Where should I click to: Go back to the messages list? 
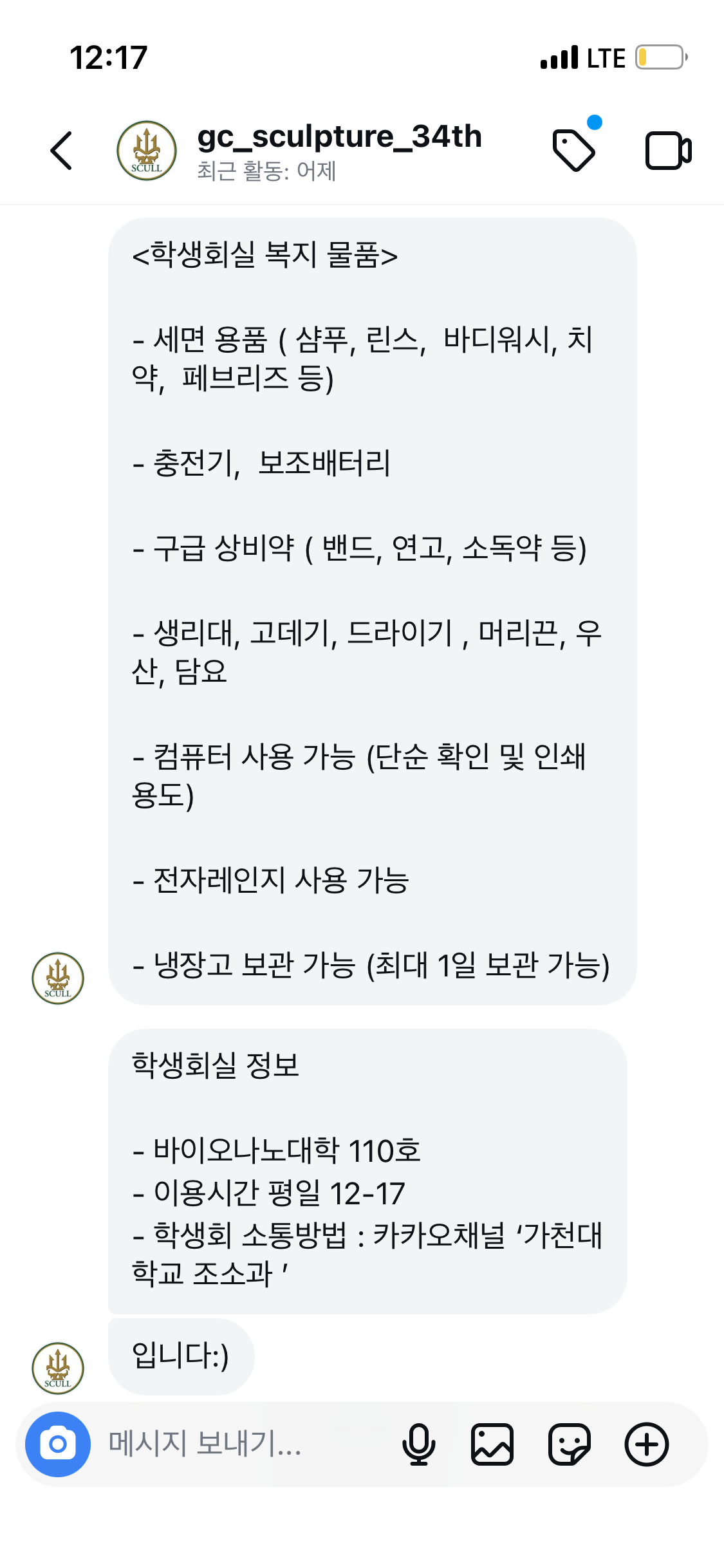pos(61,151)
